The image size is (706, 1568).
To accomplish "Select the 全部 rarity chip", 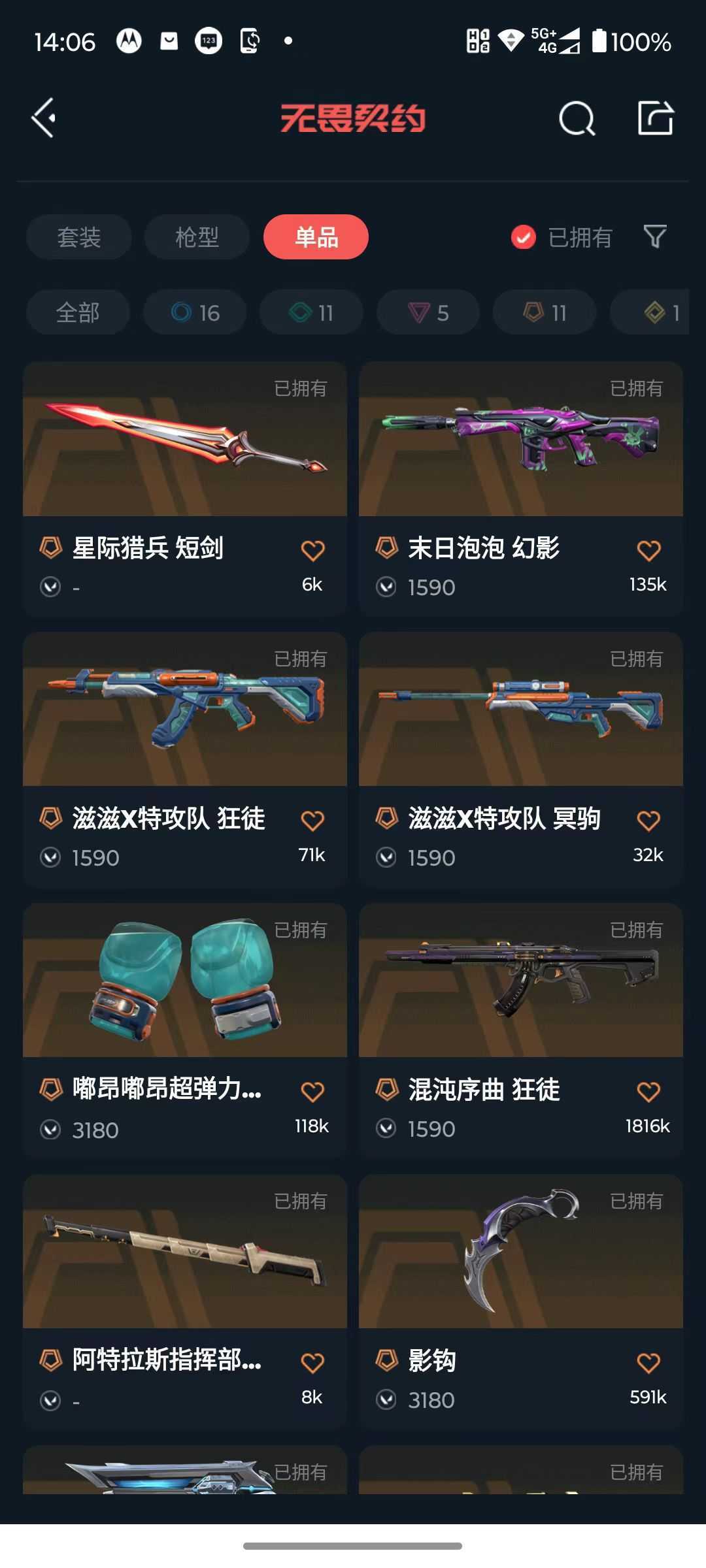I will (x=78, y=313).
